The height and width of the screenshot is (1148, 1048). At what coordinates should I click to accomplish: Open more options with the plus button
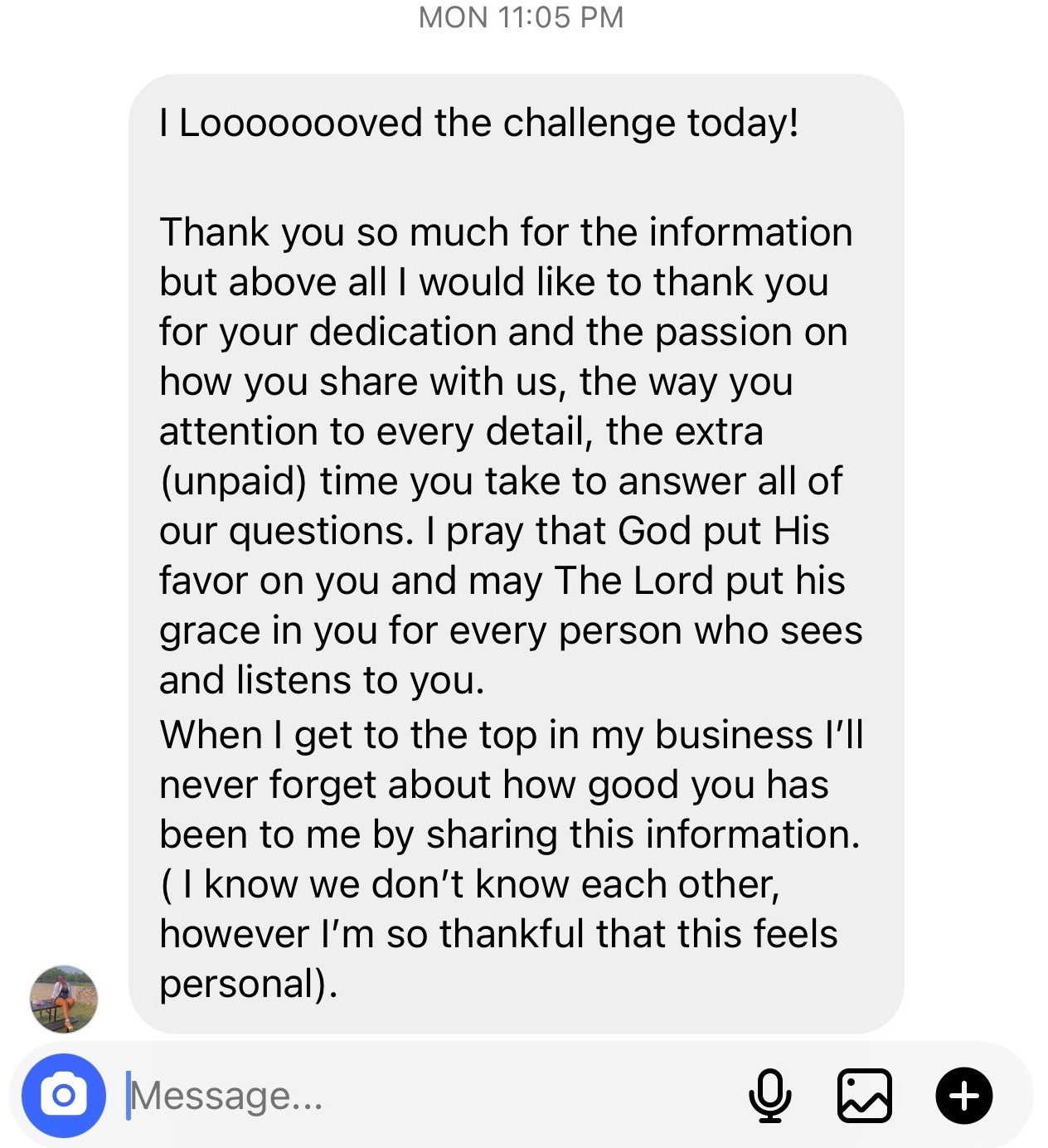click(x=963, y=1096)
